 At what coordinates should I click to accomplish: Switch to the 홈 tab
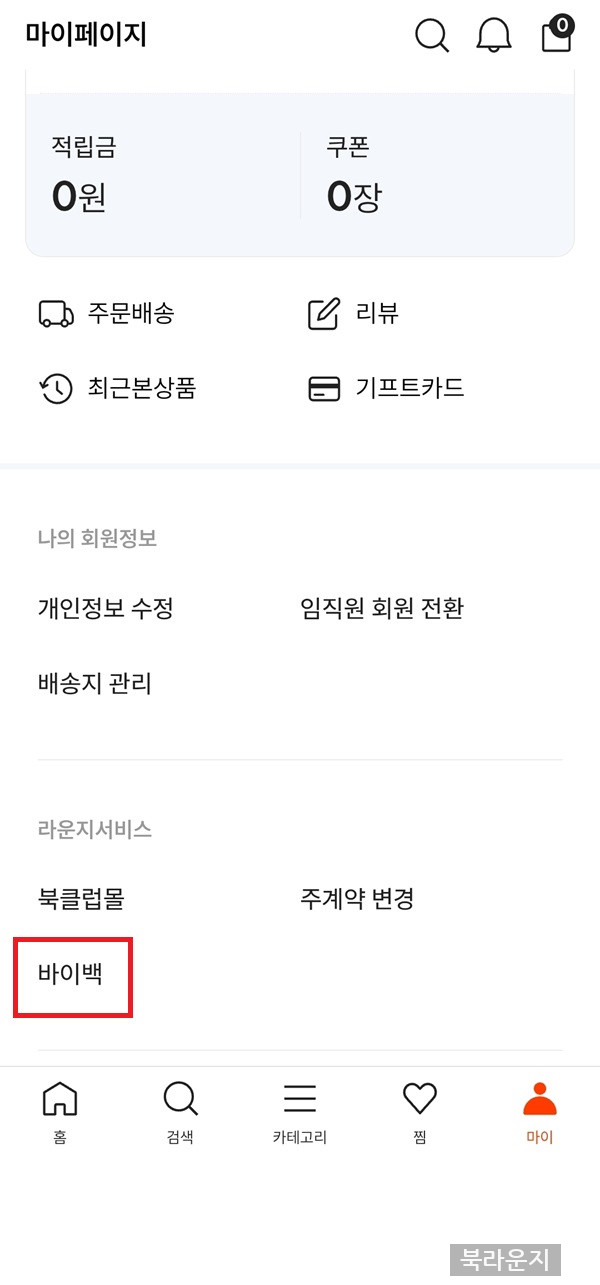tap(60, 1112)
